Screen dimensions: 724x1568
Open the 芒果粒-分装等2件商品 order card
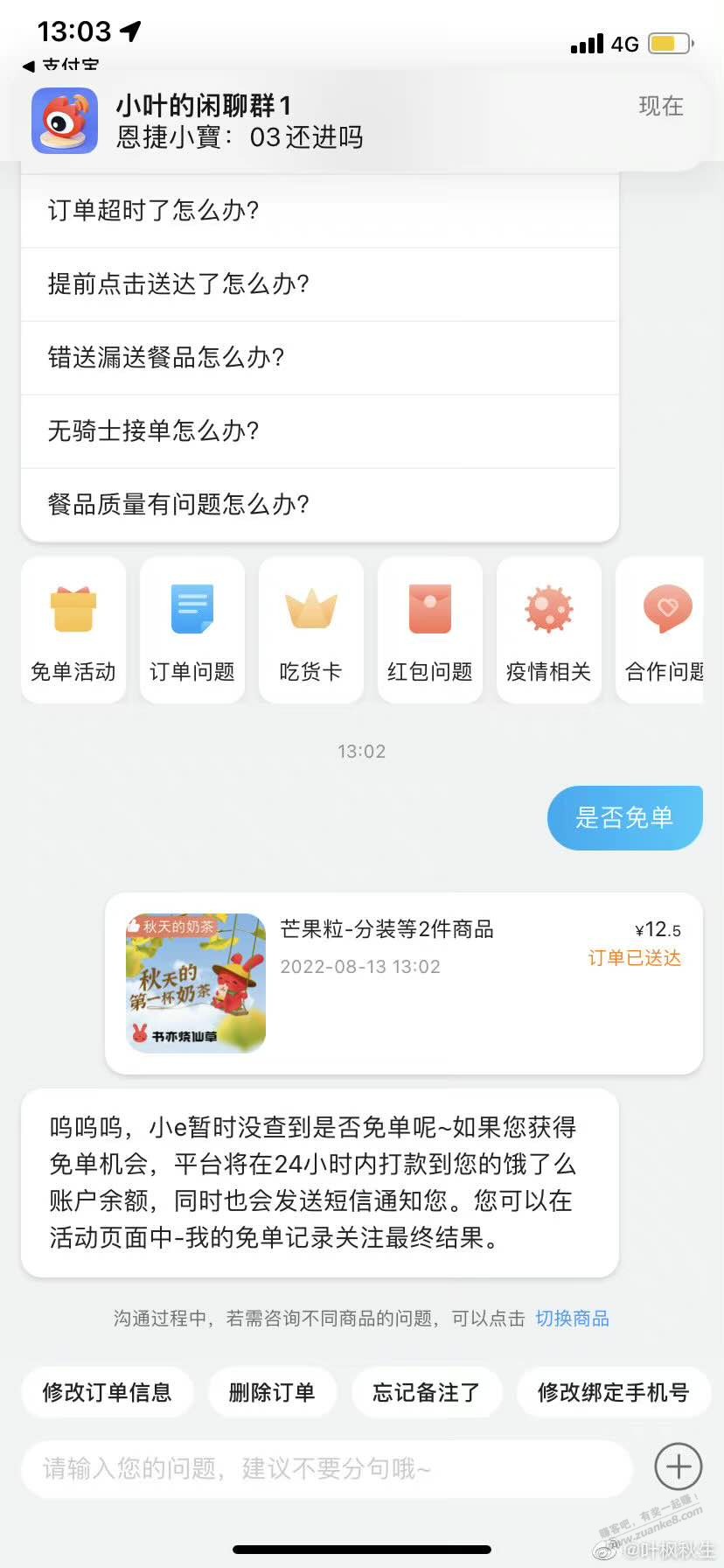(404, 983)
